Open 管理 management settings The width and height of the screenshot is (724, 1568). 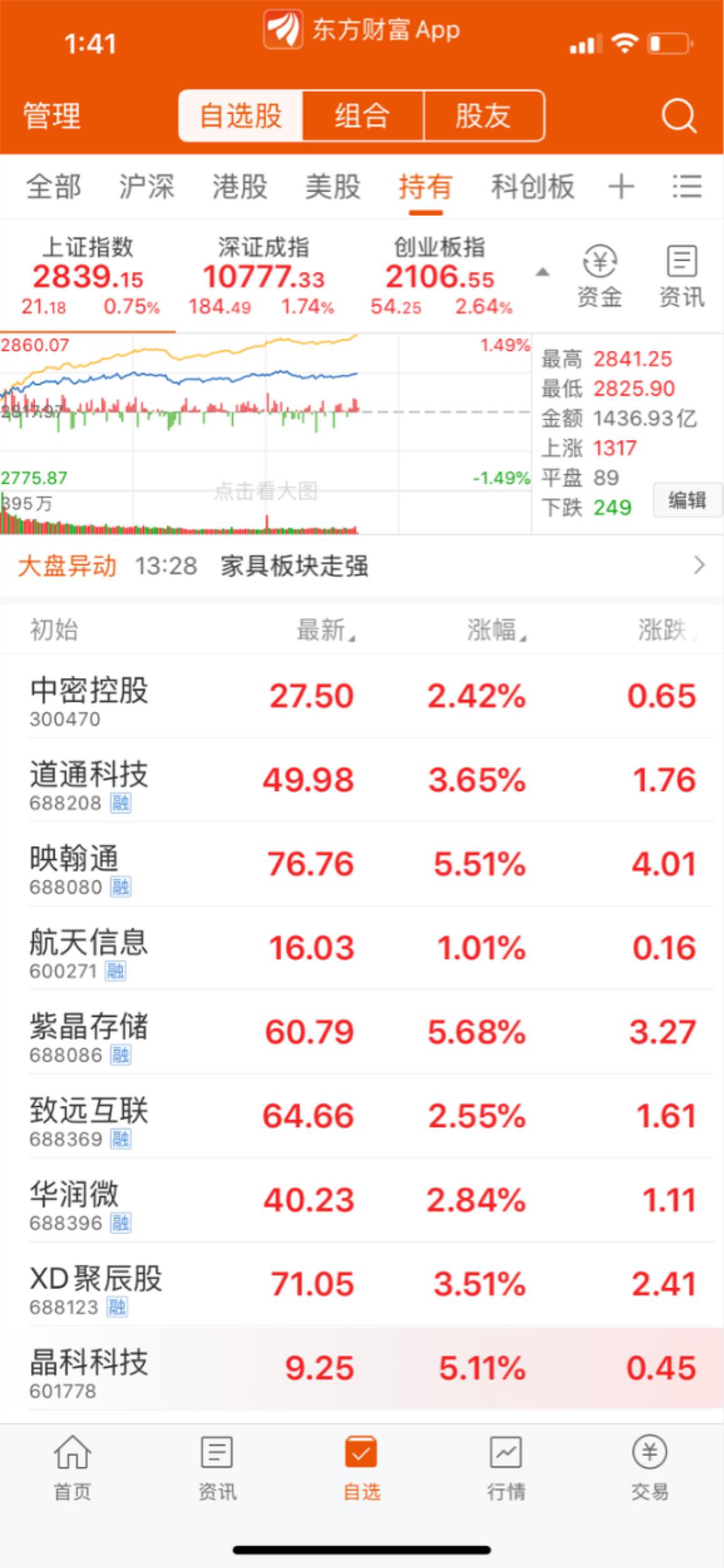coord(51,115)
